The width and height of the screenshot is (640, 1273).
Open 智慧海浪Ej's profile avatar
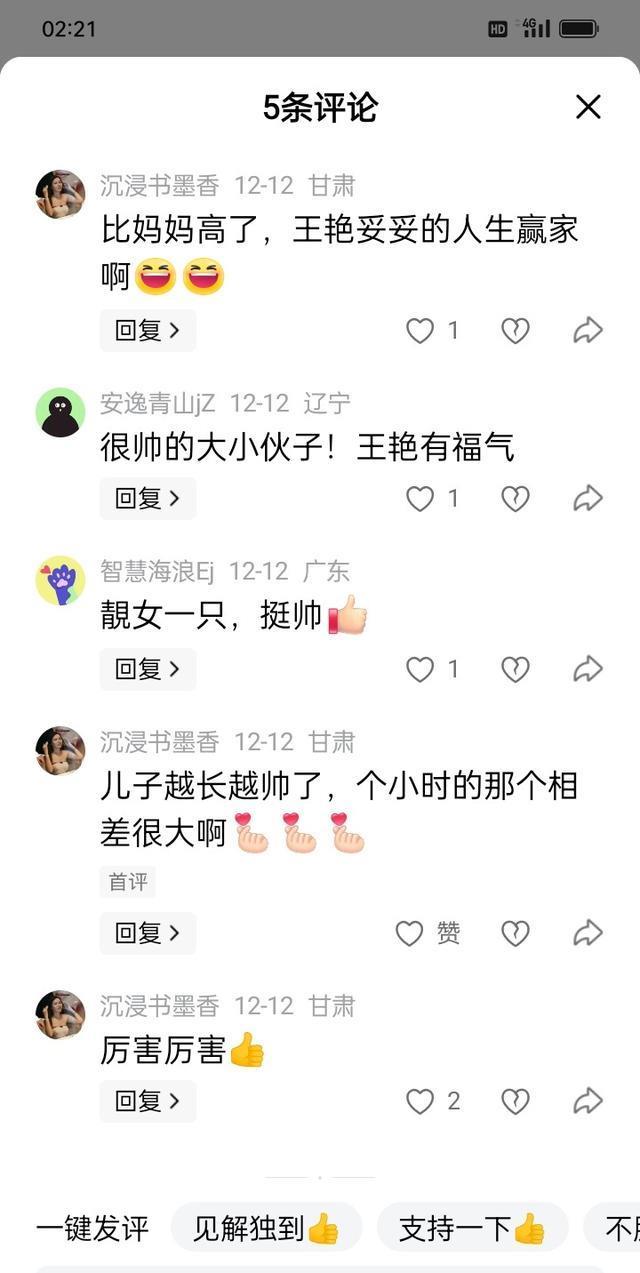(60, 580)
